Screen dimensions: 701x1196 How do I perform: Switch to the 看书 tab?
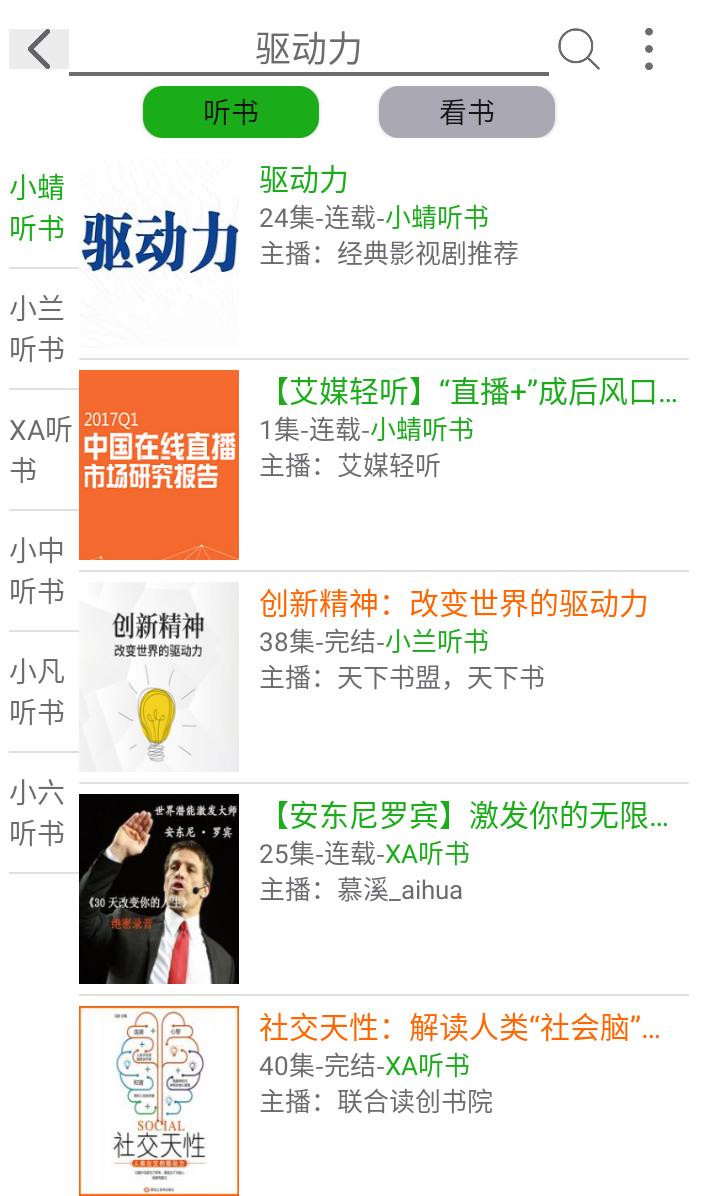466,112
